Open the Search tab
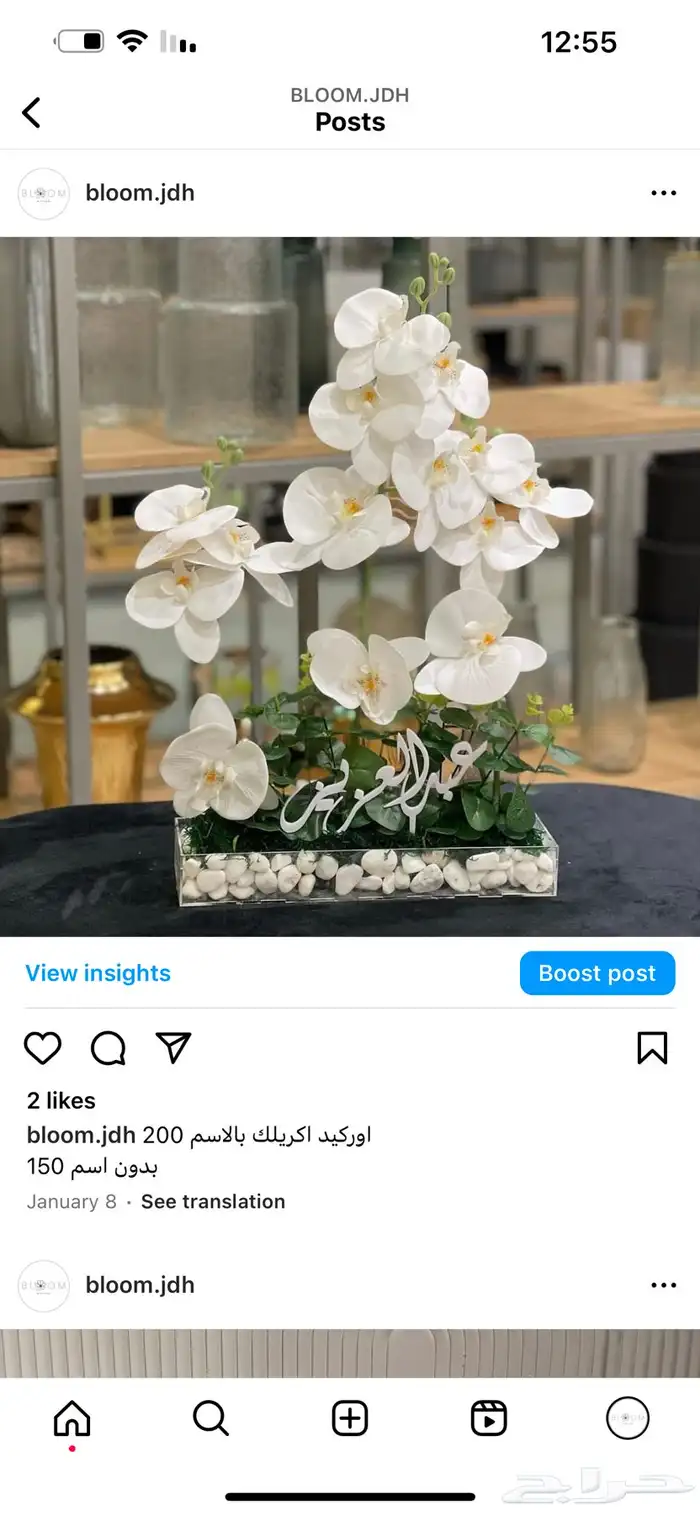This screenshot has height=1514, width=700. click(x=211, y=1418)
